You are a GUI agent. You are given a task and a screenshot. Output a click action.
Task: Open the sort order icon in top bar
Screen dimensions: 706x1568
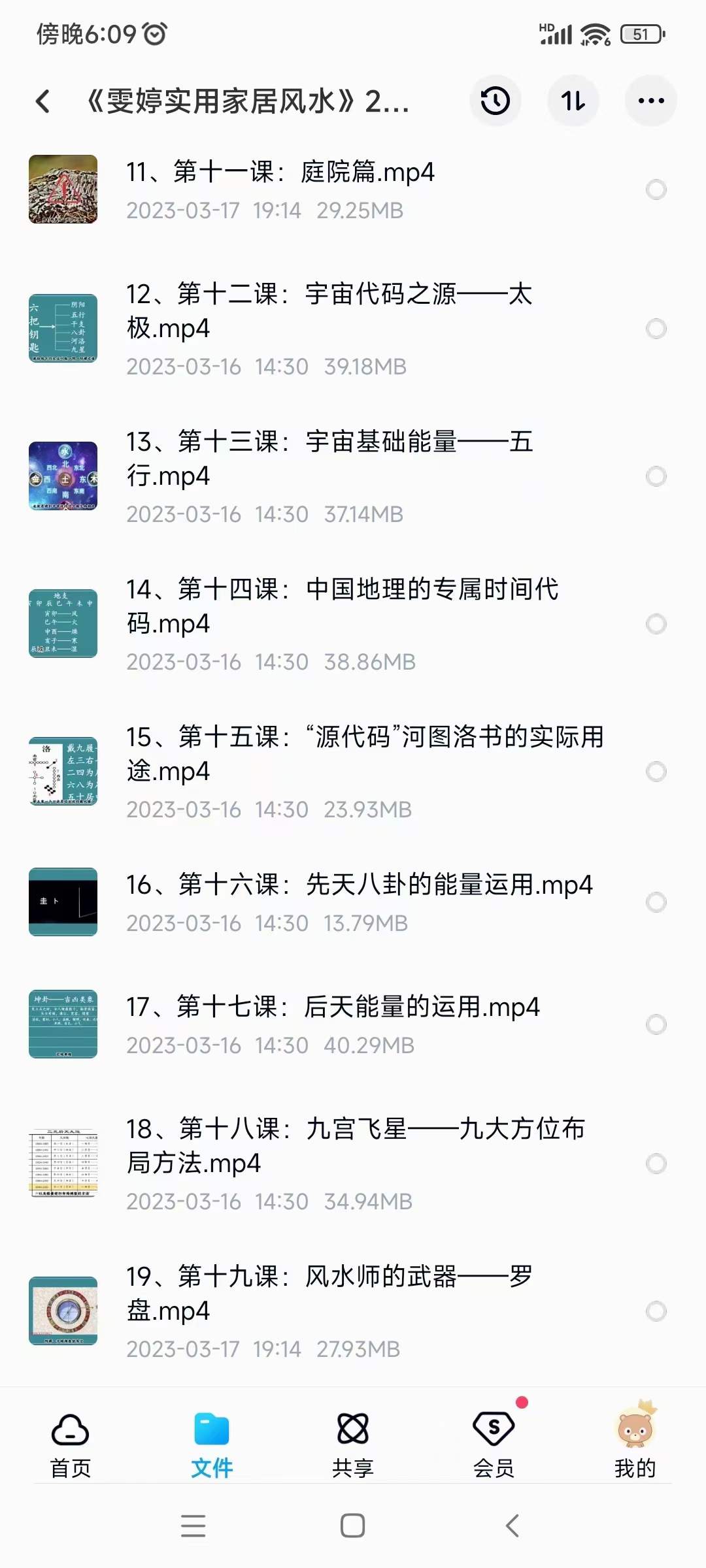573,100
